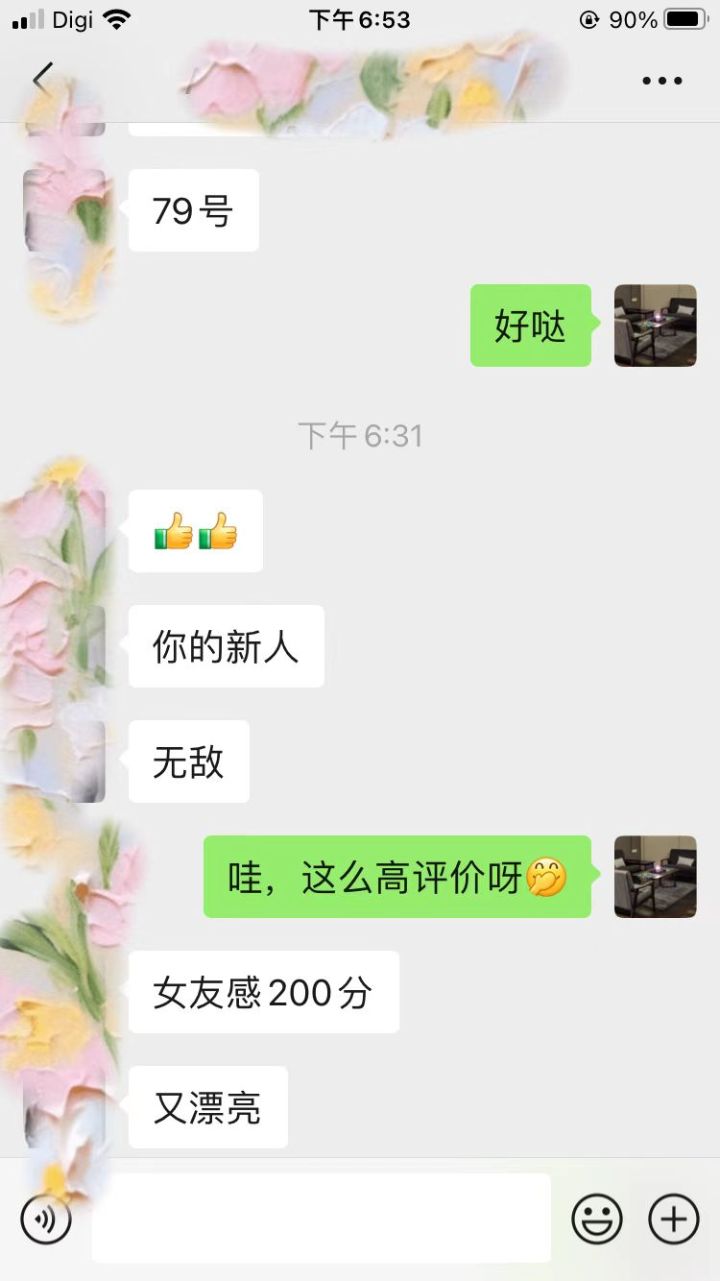Open the plus attachment menu
Screen dimensions: 720x1281
(673, 1219)
